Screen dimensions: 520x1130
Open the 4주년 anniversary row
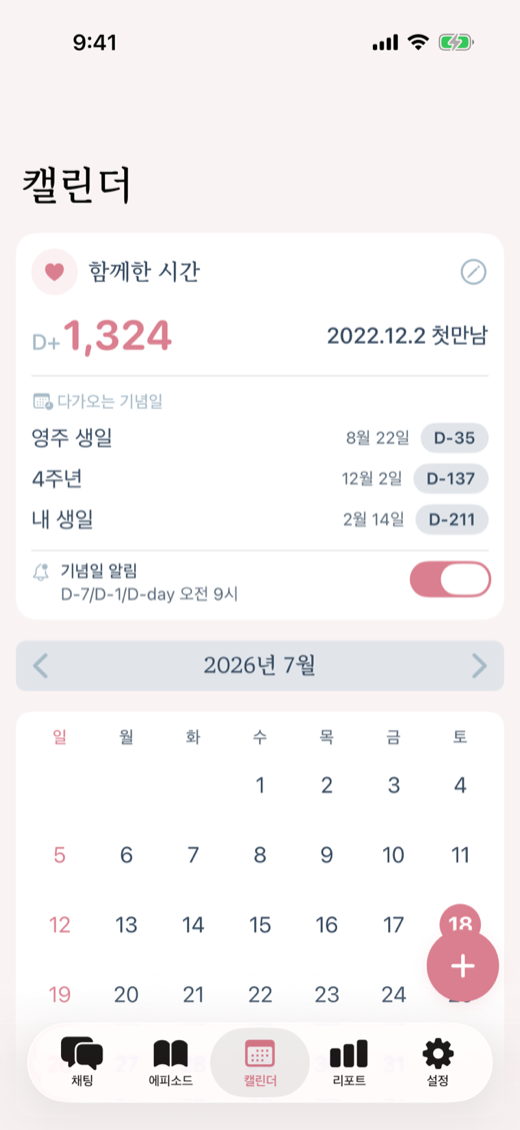pyautogui.click(x=260, y=479)
